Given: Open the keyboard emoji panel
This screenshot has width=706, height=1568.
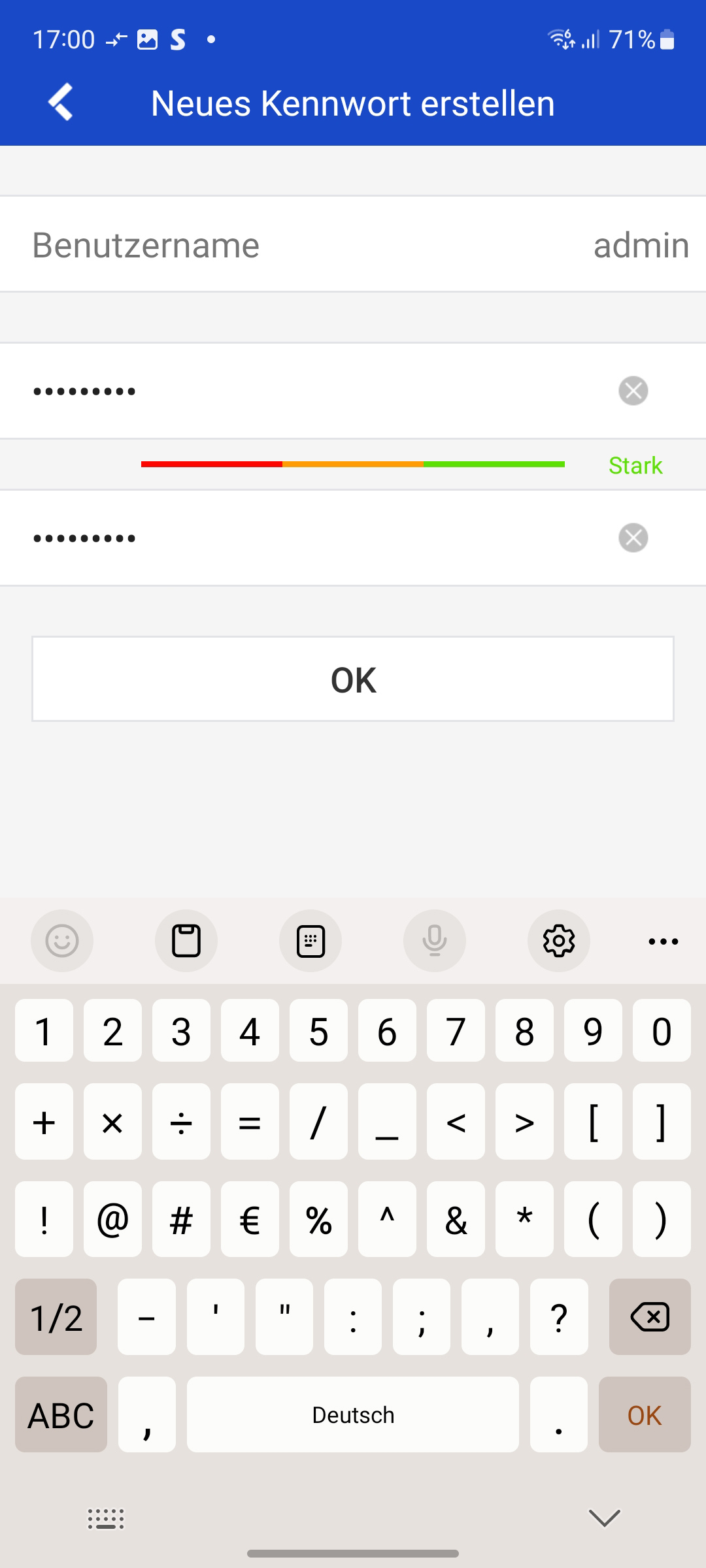Looking at the screenshot, I should click(62, 941).
